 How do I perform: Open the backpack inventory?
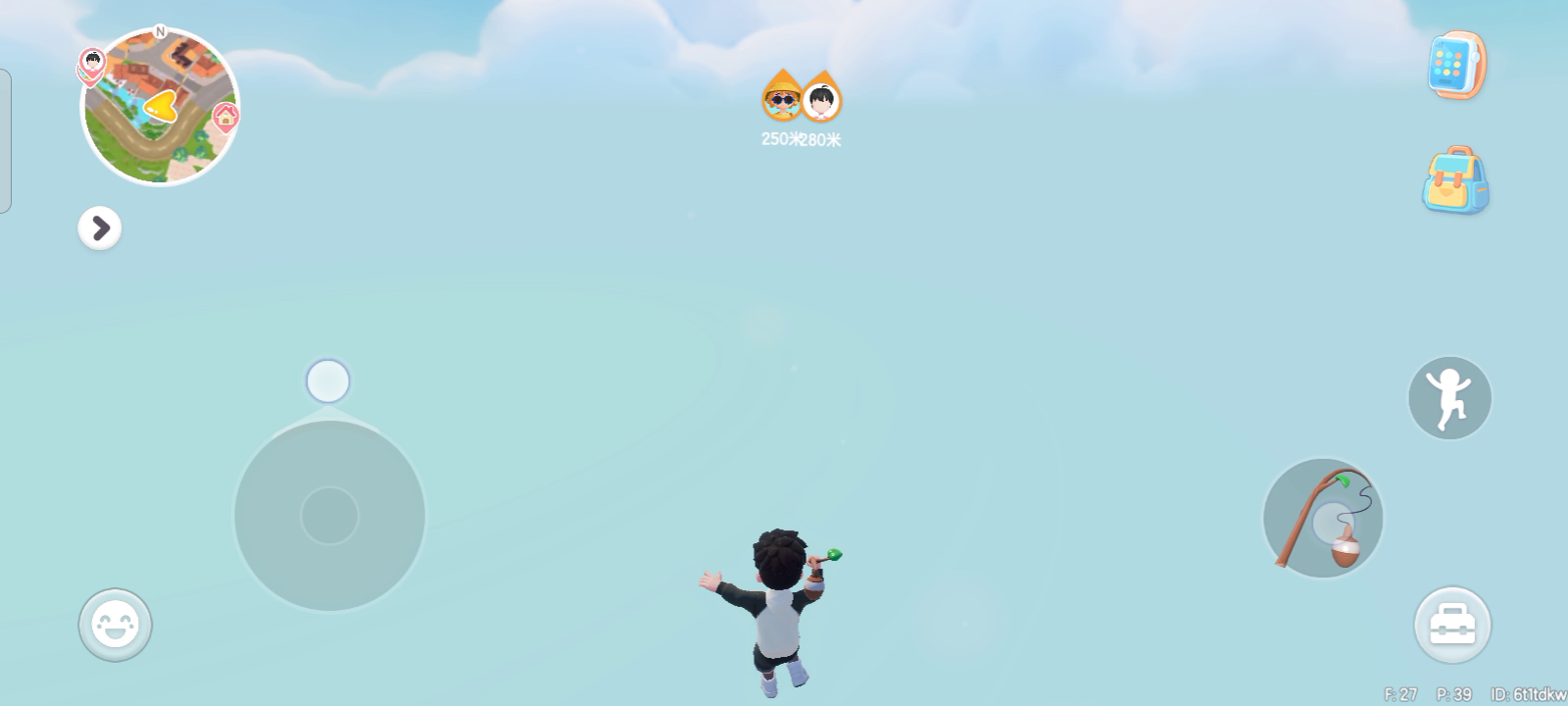point(1455,180)
